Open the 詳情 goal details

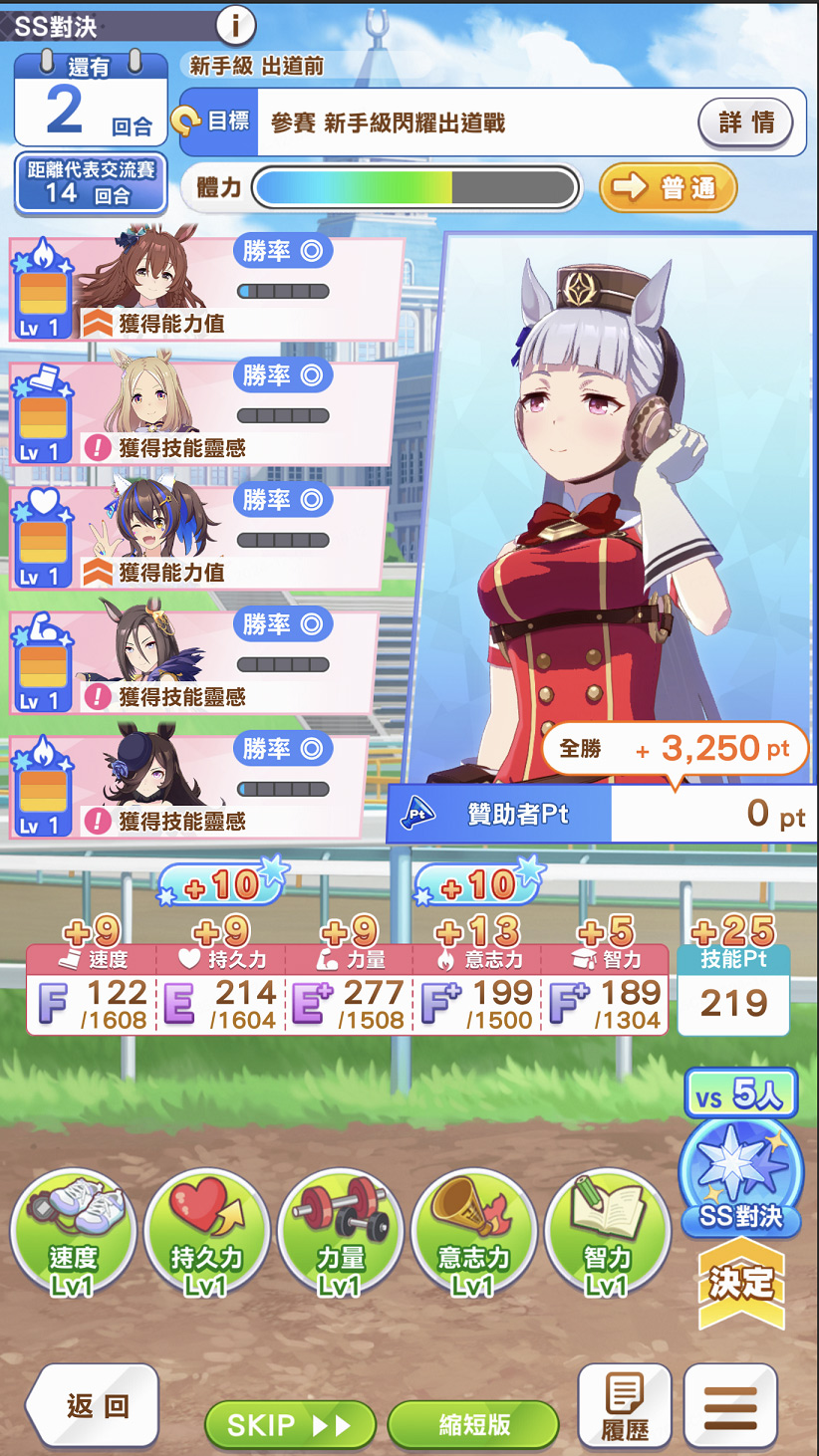click(x=745, y=122)
